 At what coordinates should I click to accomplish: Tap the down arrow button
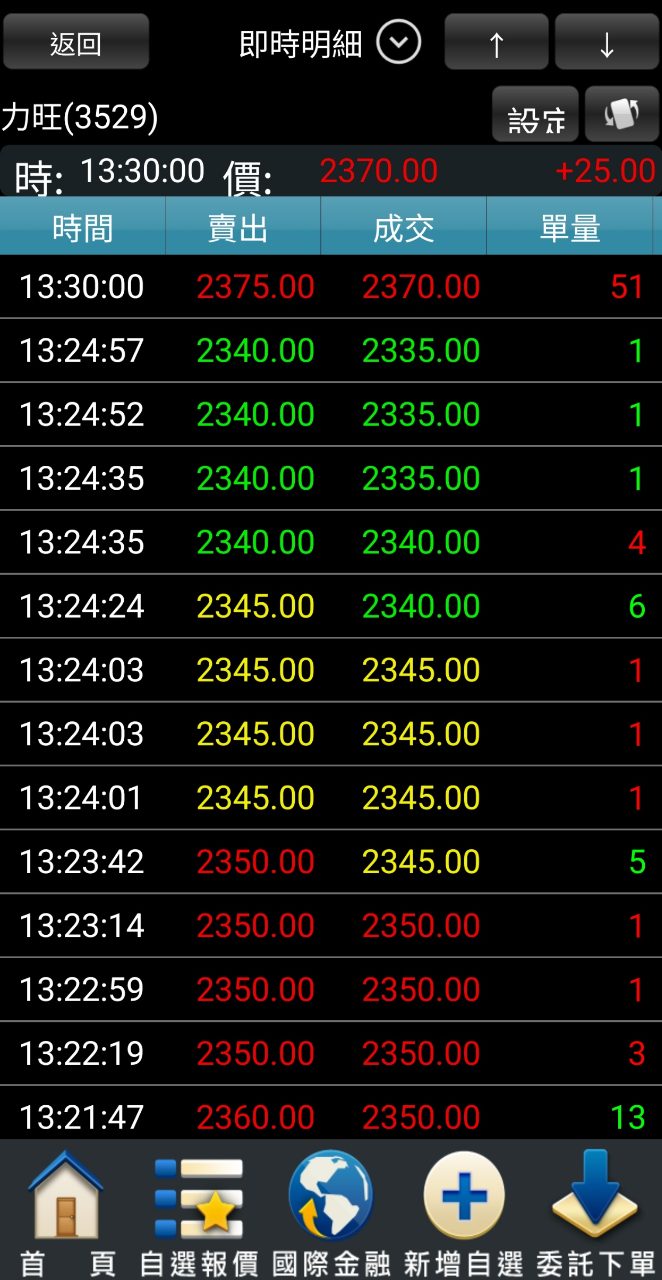click(x=607, y=44)
